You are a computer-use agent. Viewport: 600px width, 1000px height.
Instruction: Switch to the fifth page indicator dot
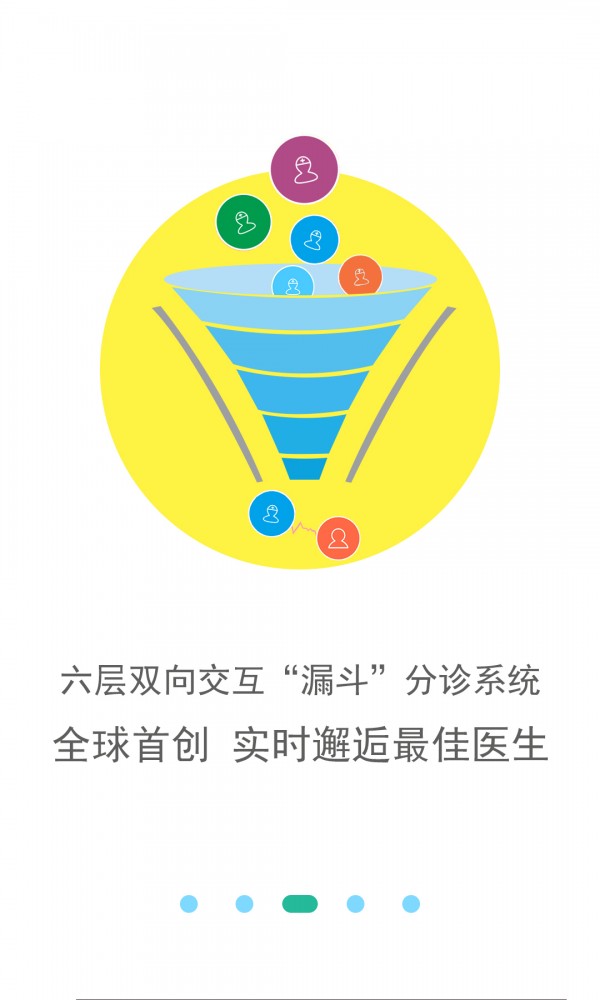pyautogui.click(x=411, y=904)
